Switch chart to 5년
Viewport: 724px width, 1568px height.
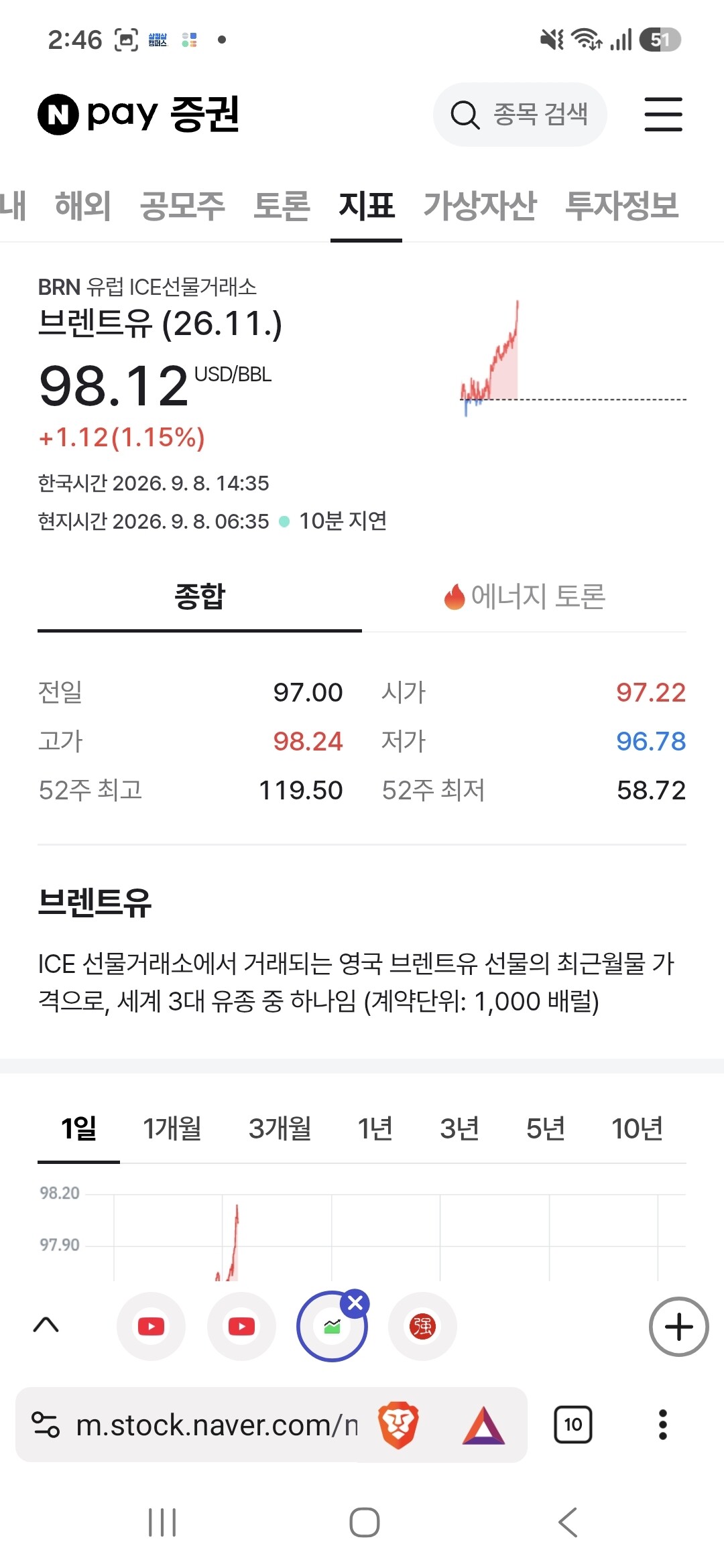[x=545, y=1128]
